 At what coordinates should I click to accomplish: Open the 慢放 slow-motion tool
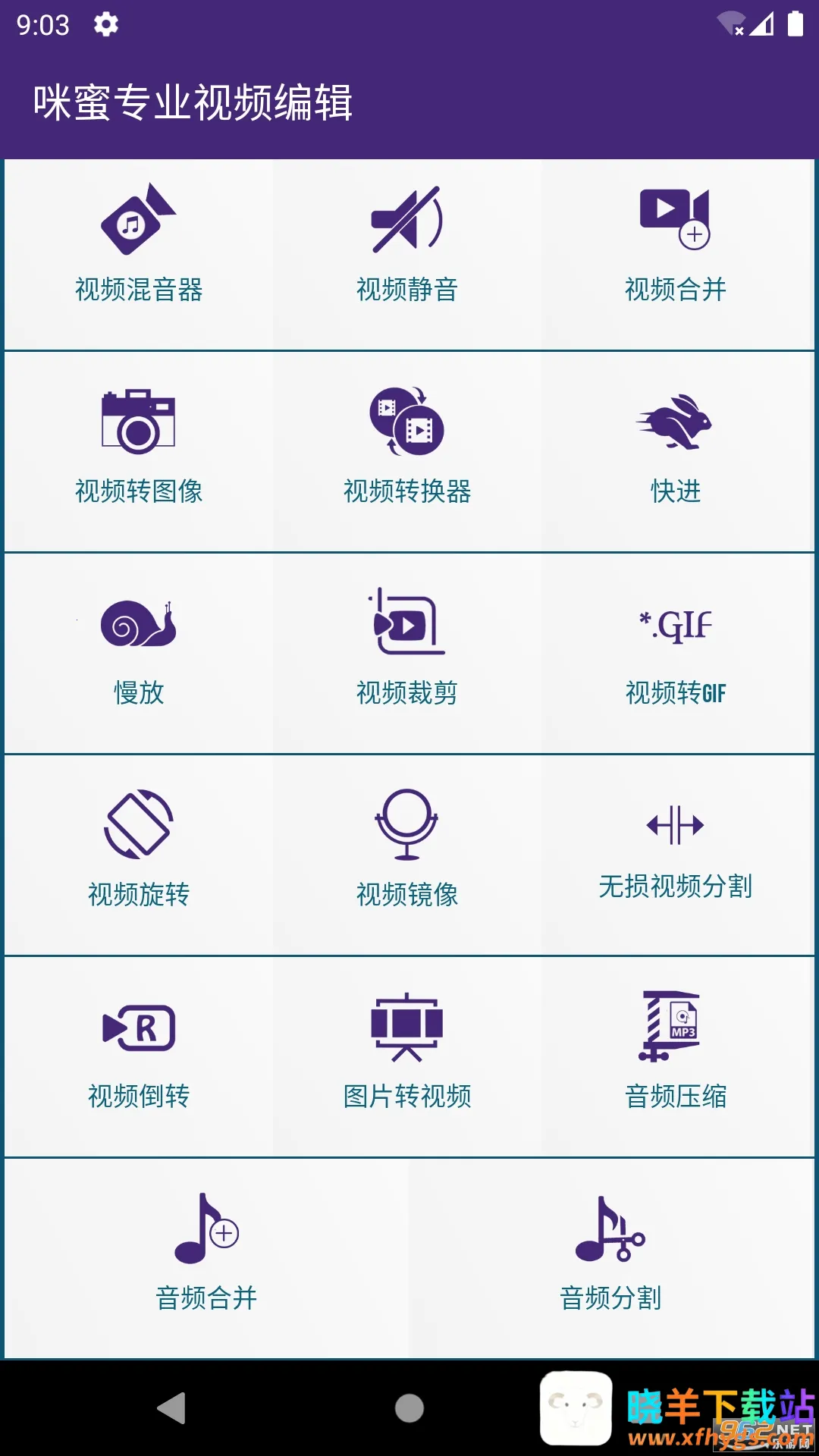[139, 653]
